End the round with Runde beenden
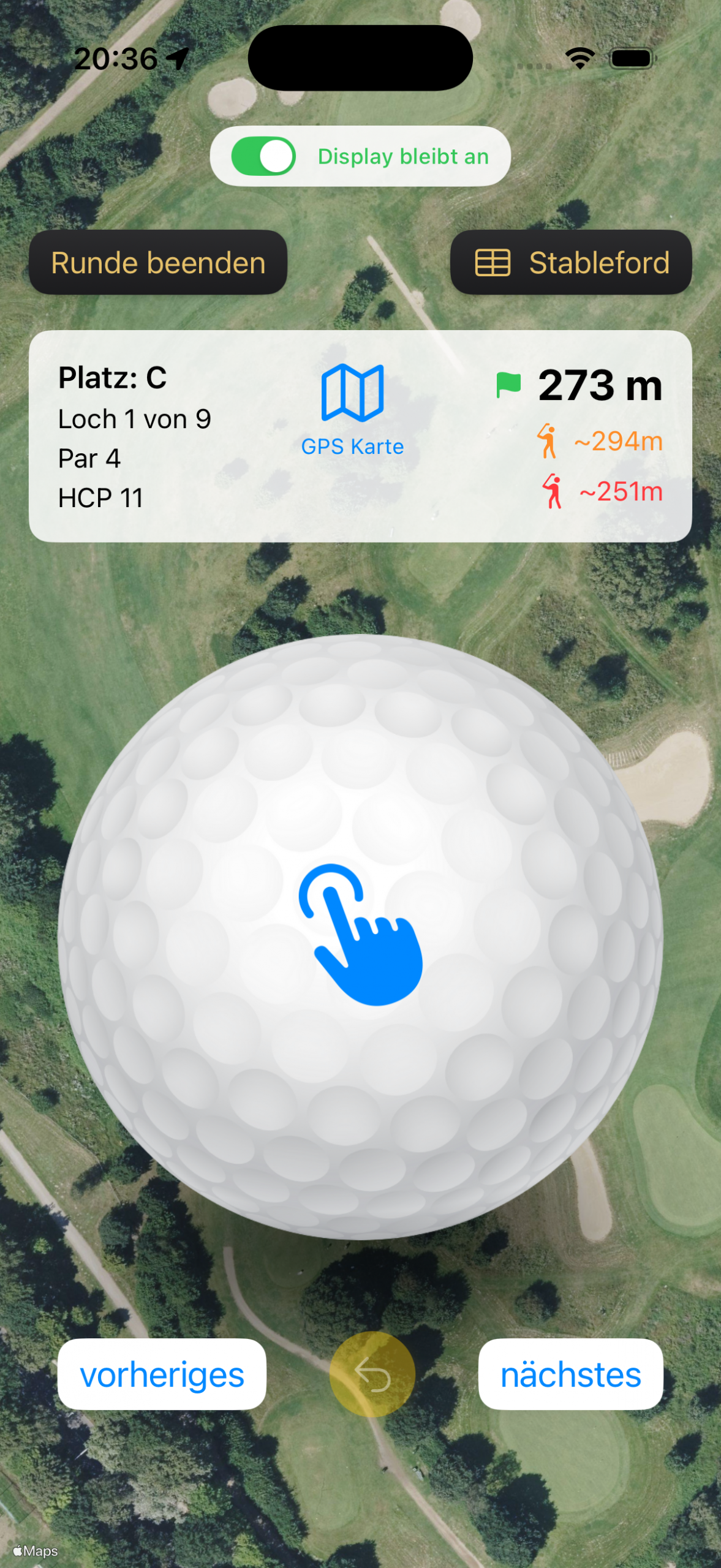Viewport: 721px width, 1568px height. [x=158, y=263]
